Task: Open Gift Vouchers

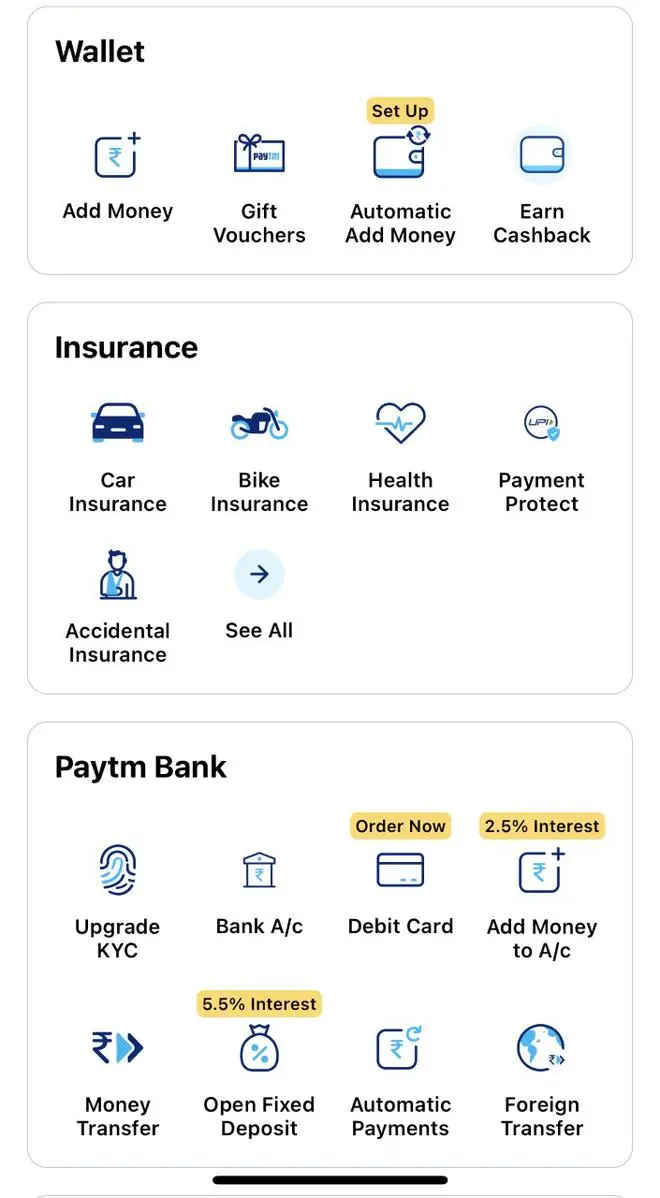Action: point(259,189)
